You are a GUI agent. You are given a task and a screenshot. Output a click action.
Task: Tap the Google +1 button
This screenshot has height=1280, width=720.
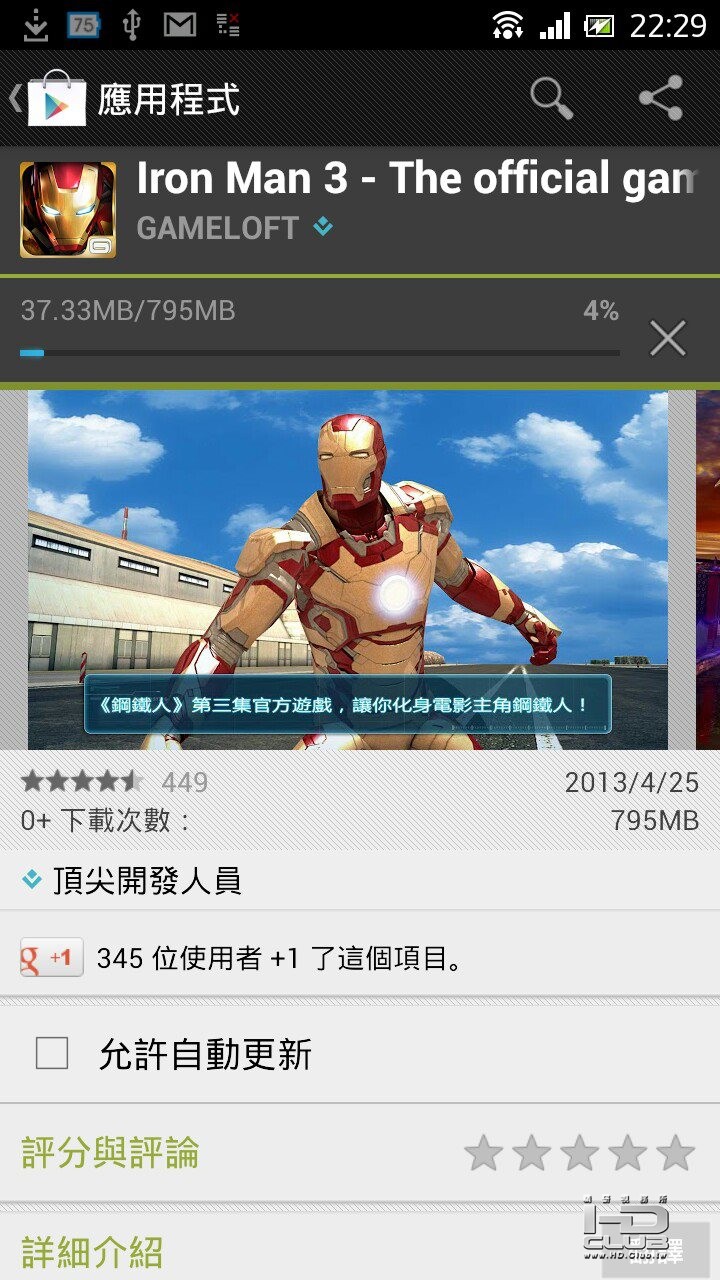pyautogui.click(x=52, y=958)
